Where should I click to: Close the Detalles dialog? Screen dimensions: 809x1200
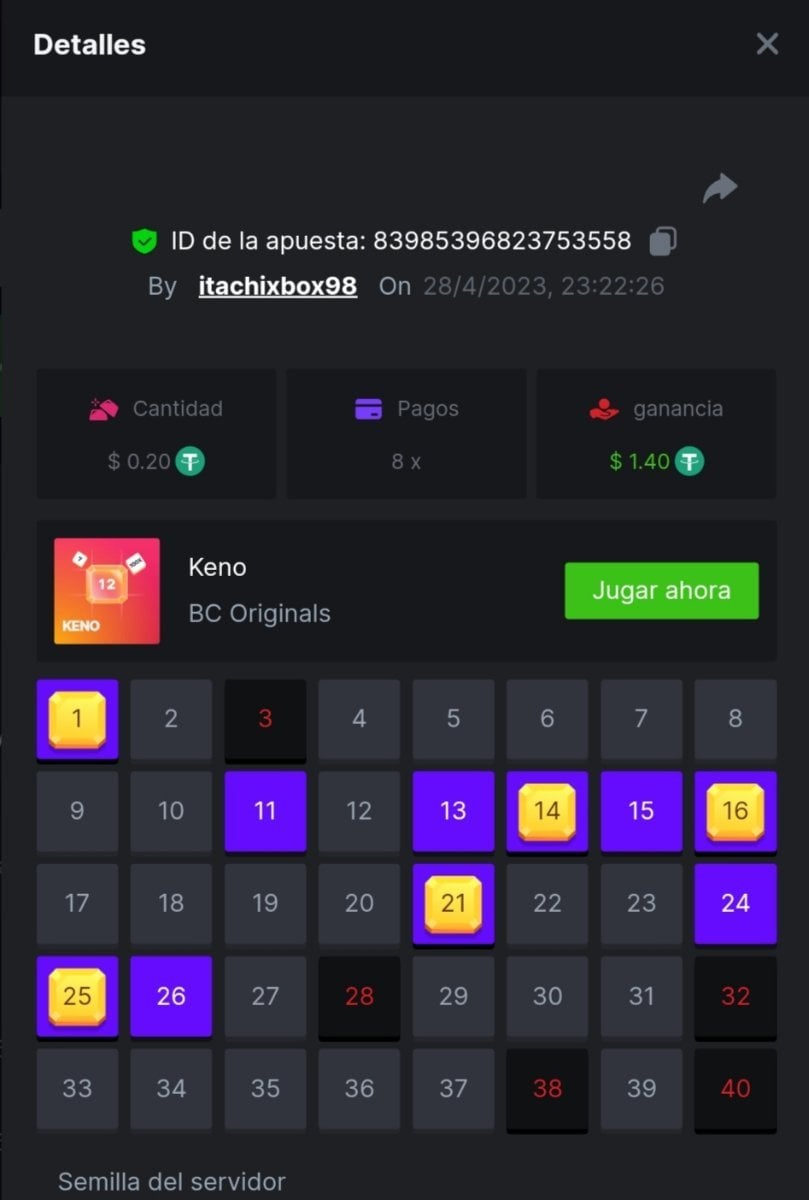767,44
